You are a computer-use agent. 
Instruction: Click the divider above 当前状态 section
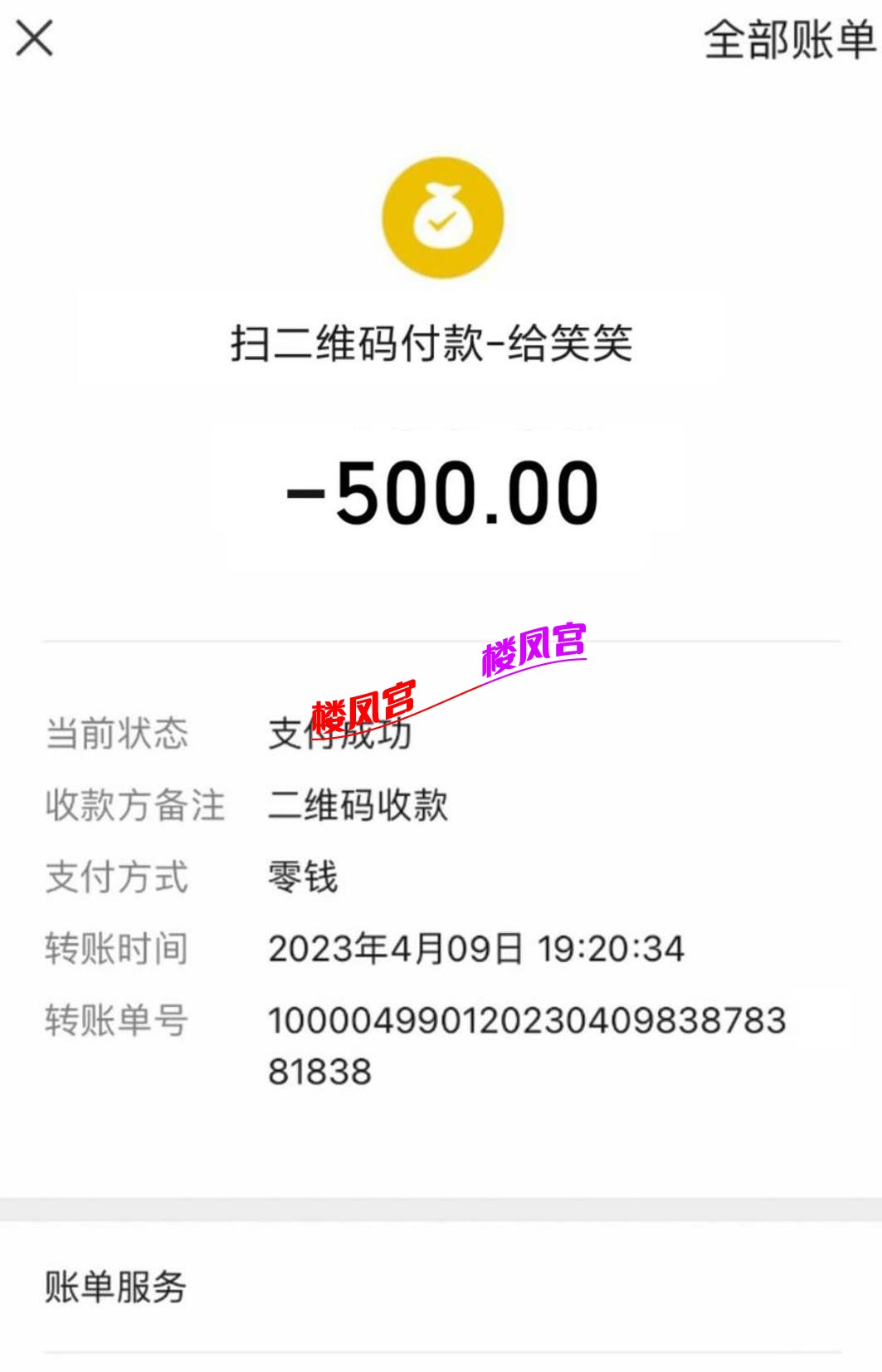[441, 640]
